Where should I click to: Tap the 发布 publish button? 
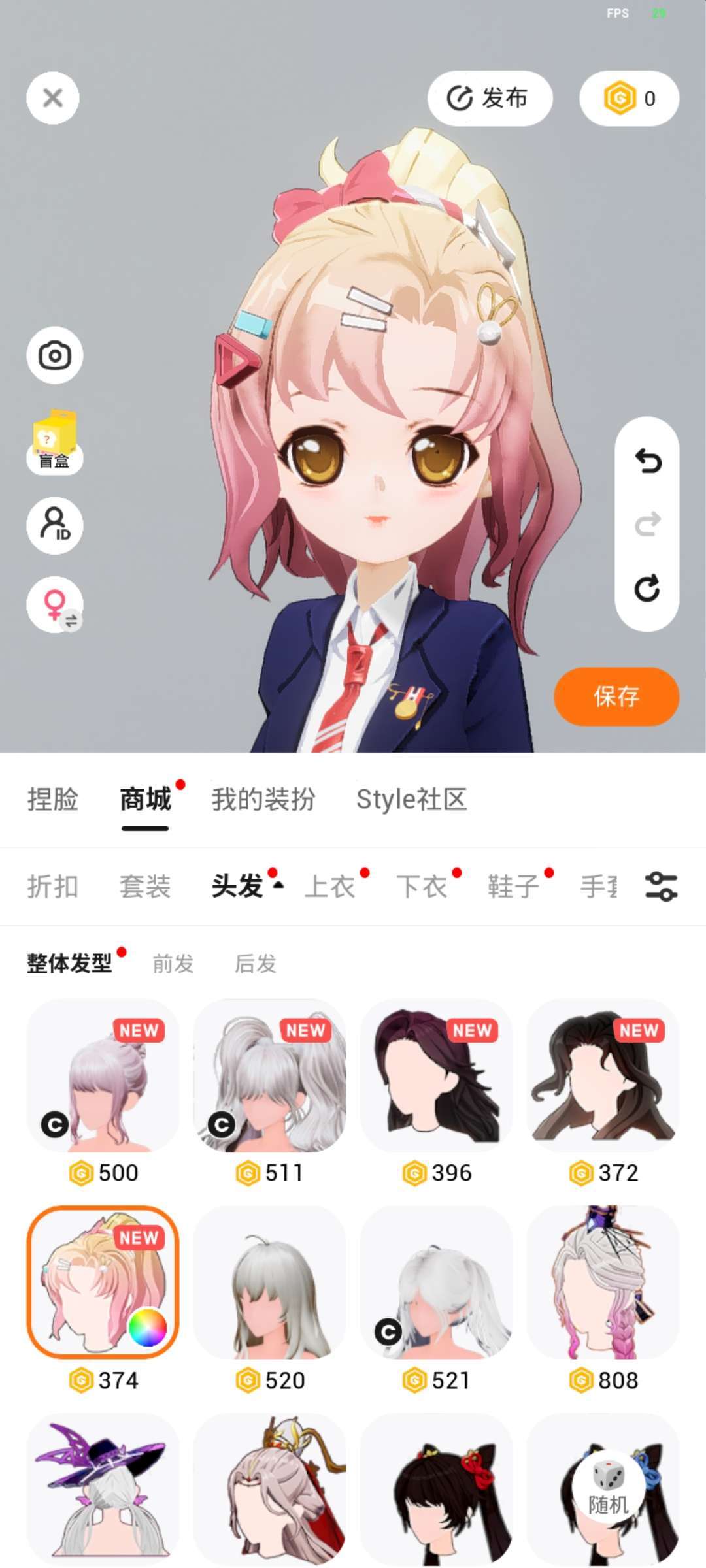[490, 98]
